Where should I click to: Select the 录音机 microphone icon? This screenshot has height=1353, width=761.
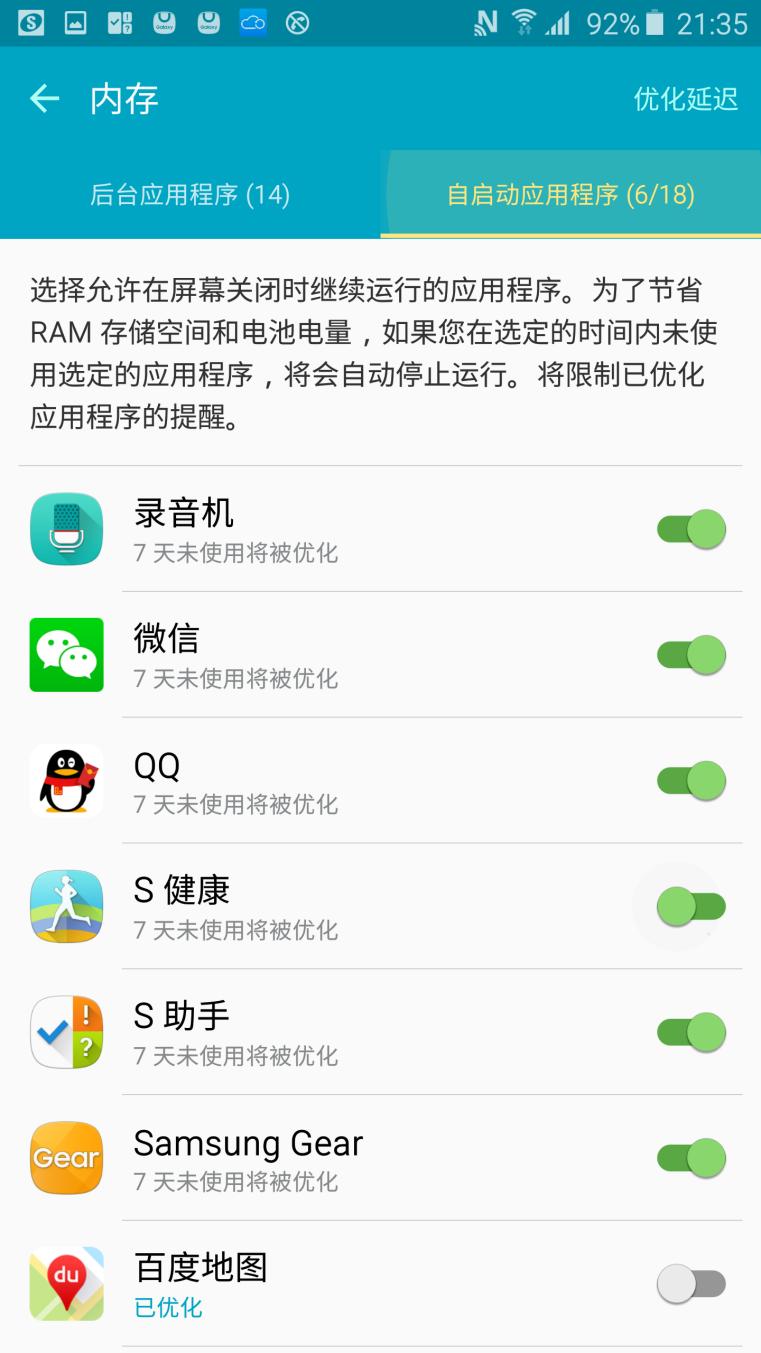65,529
